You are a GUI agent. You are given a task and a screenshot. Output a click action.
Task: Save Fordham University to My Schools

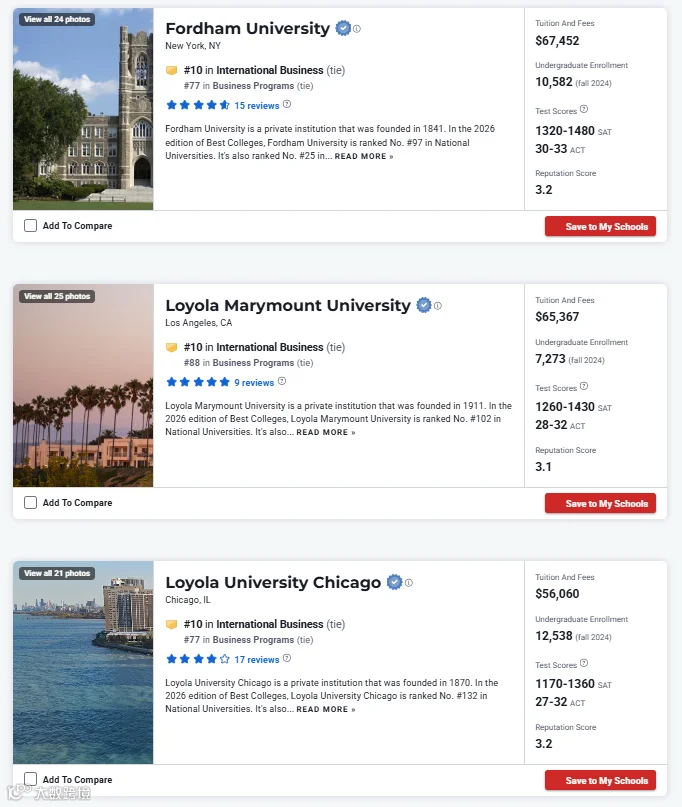[x=600, y=226]
